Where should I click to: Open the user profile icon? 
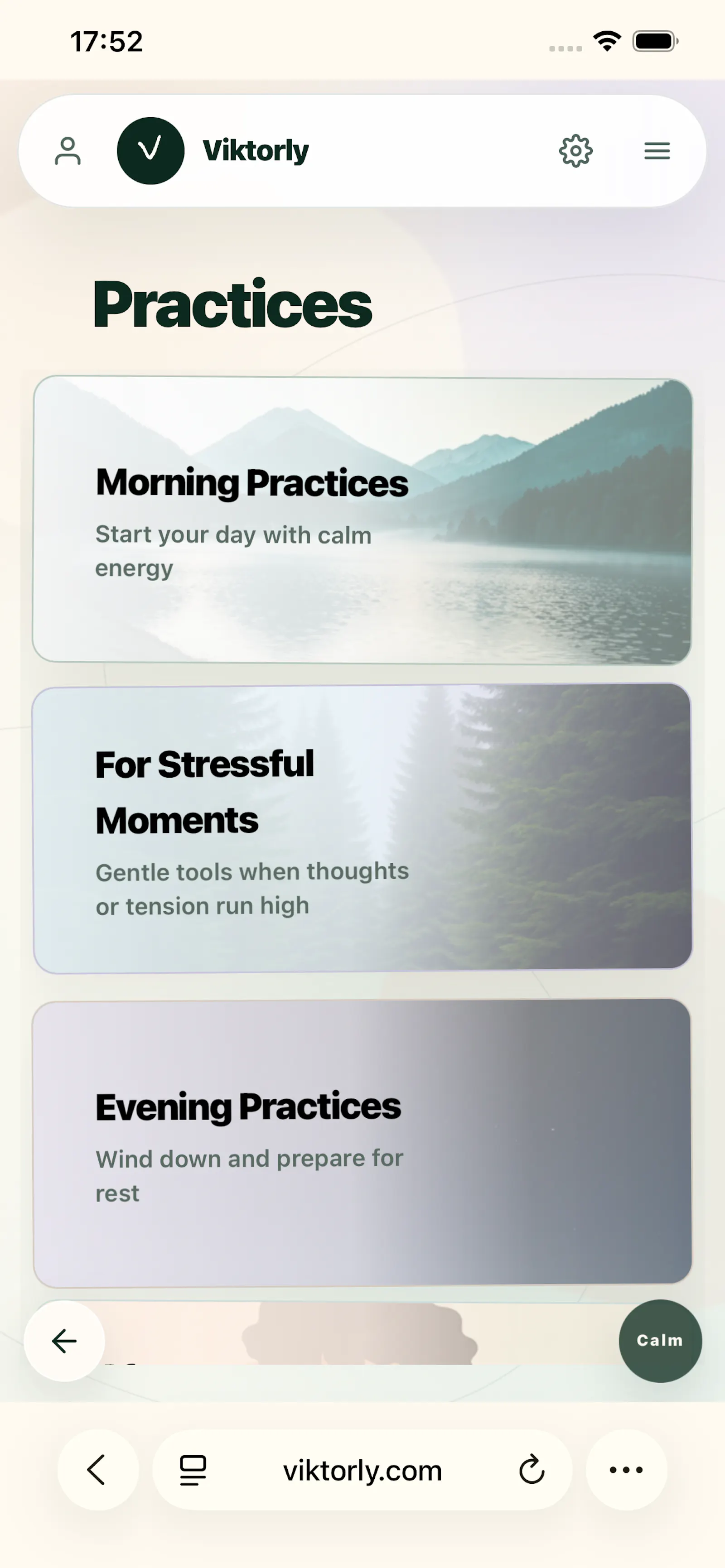coord(68,151)
